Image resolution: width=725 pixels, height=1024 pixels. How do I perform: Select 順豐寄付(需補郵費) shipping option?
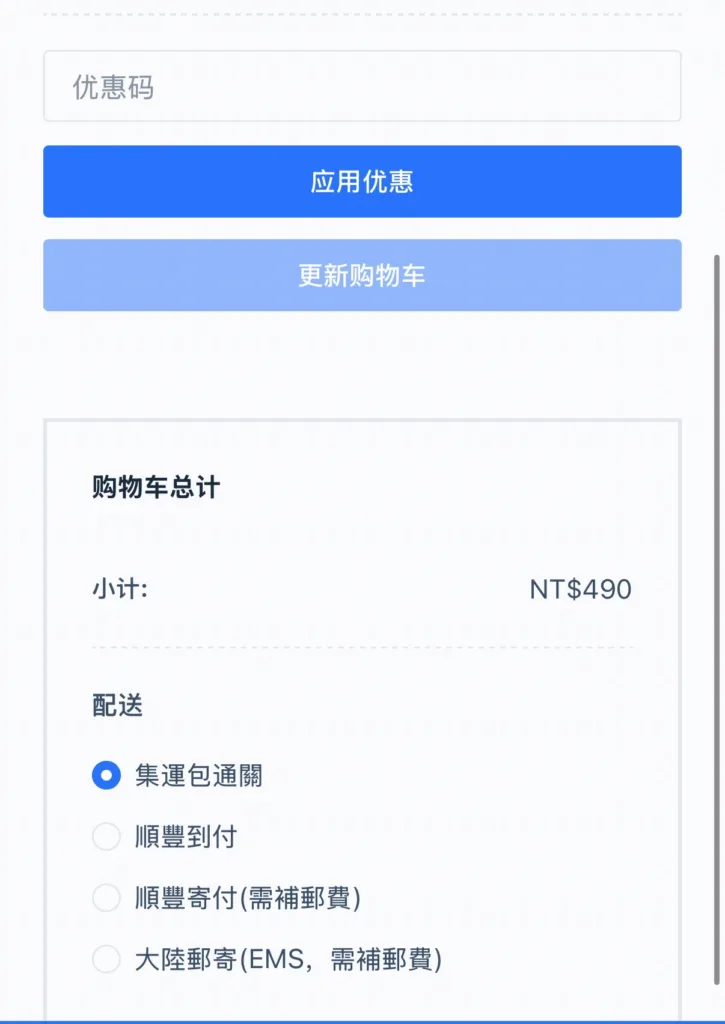[x=107, y=898]
